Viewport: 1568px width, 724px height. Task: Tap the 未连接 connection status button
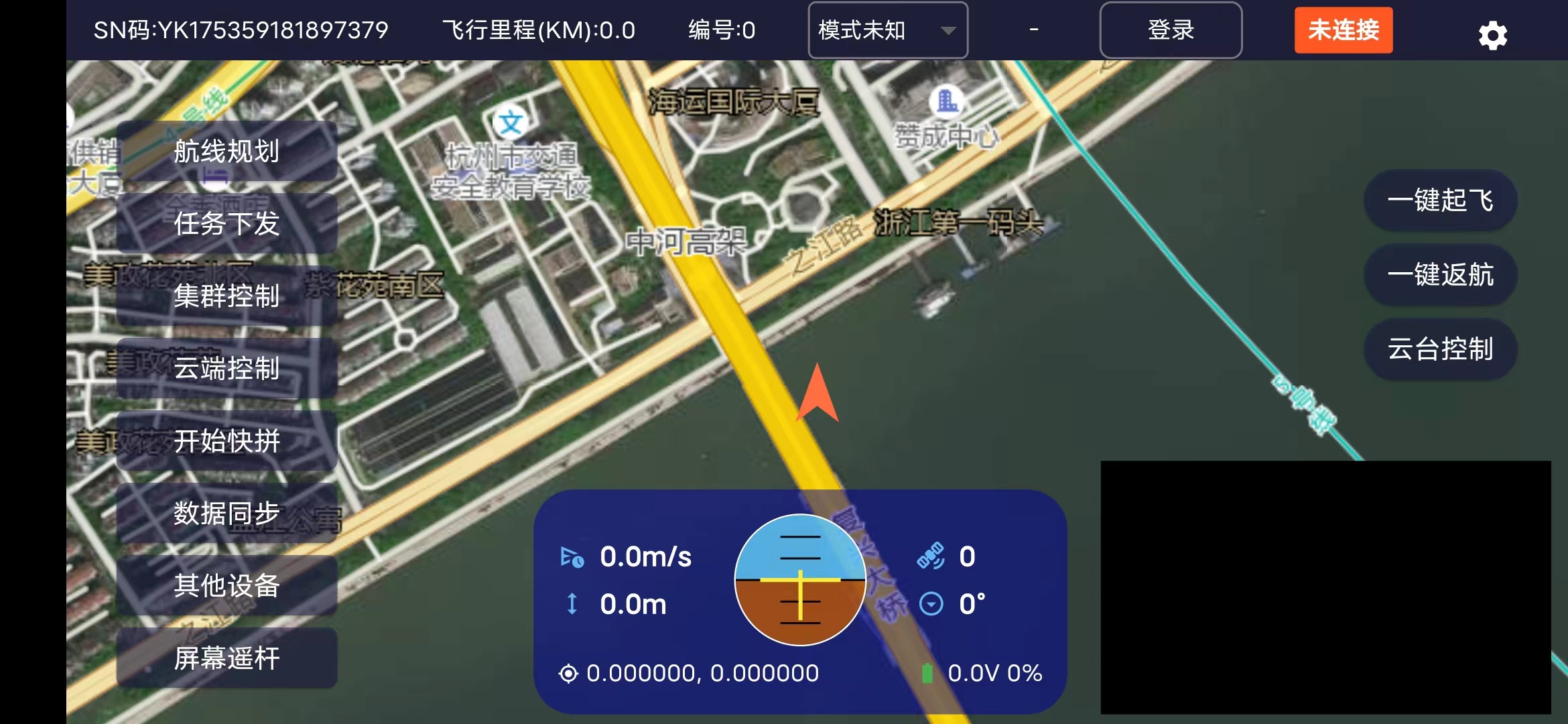pos(1343,30)
